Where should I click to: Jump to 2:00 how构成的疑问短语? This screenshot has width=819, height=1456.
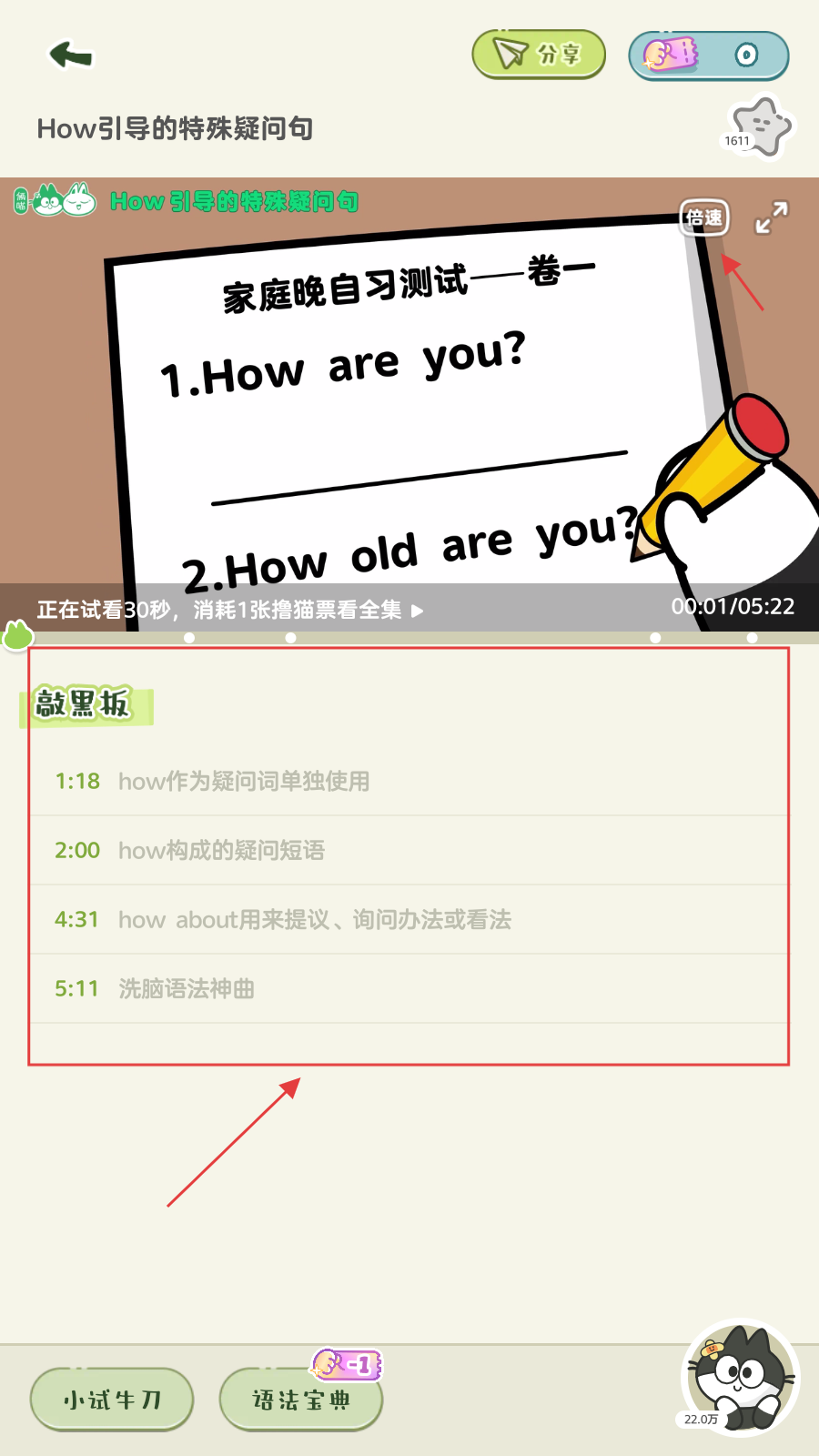tap(189, 850)
